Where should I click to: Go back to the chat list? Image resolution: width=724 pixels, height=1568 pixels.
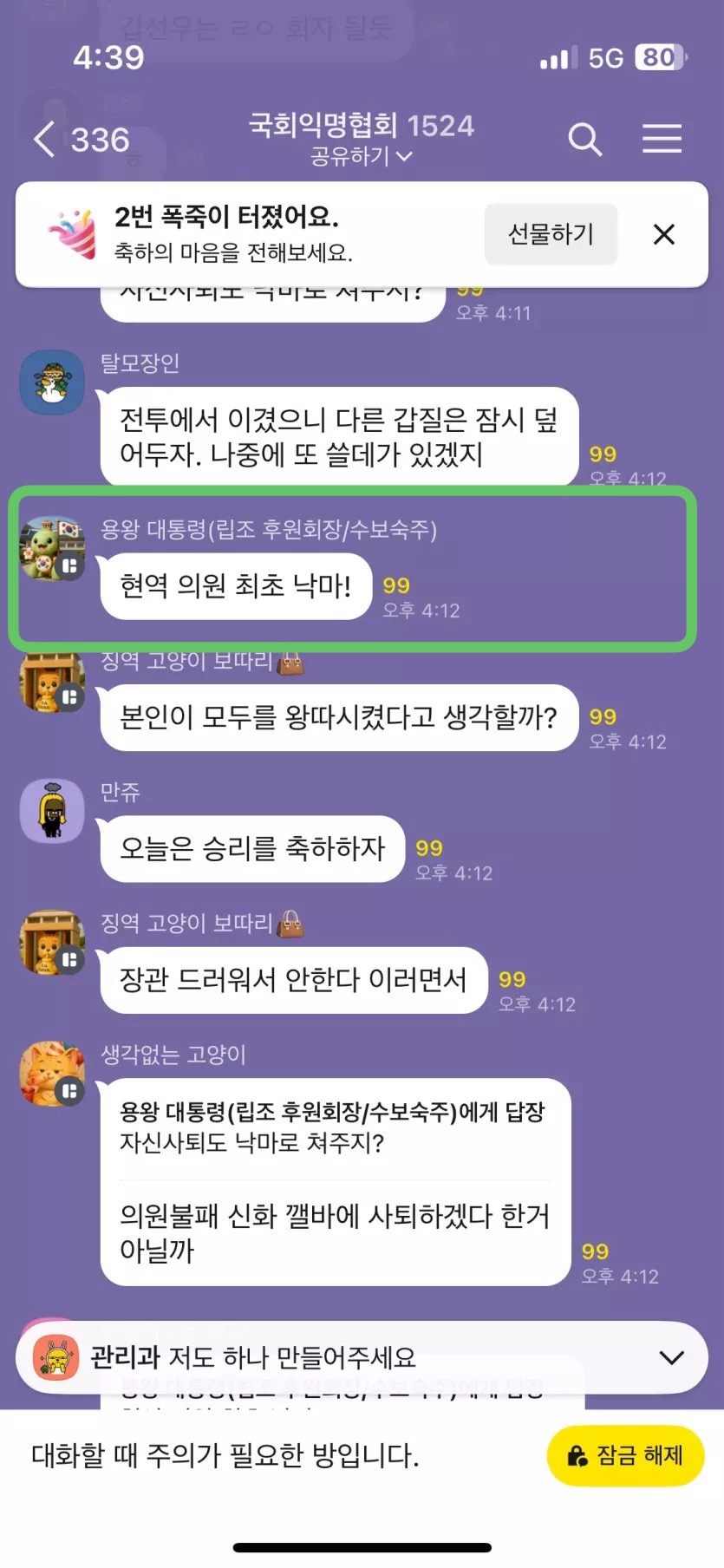45,140
